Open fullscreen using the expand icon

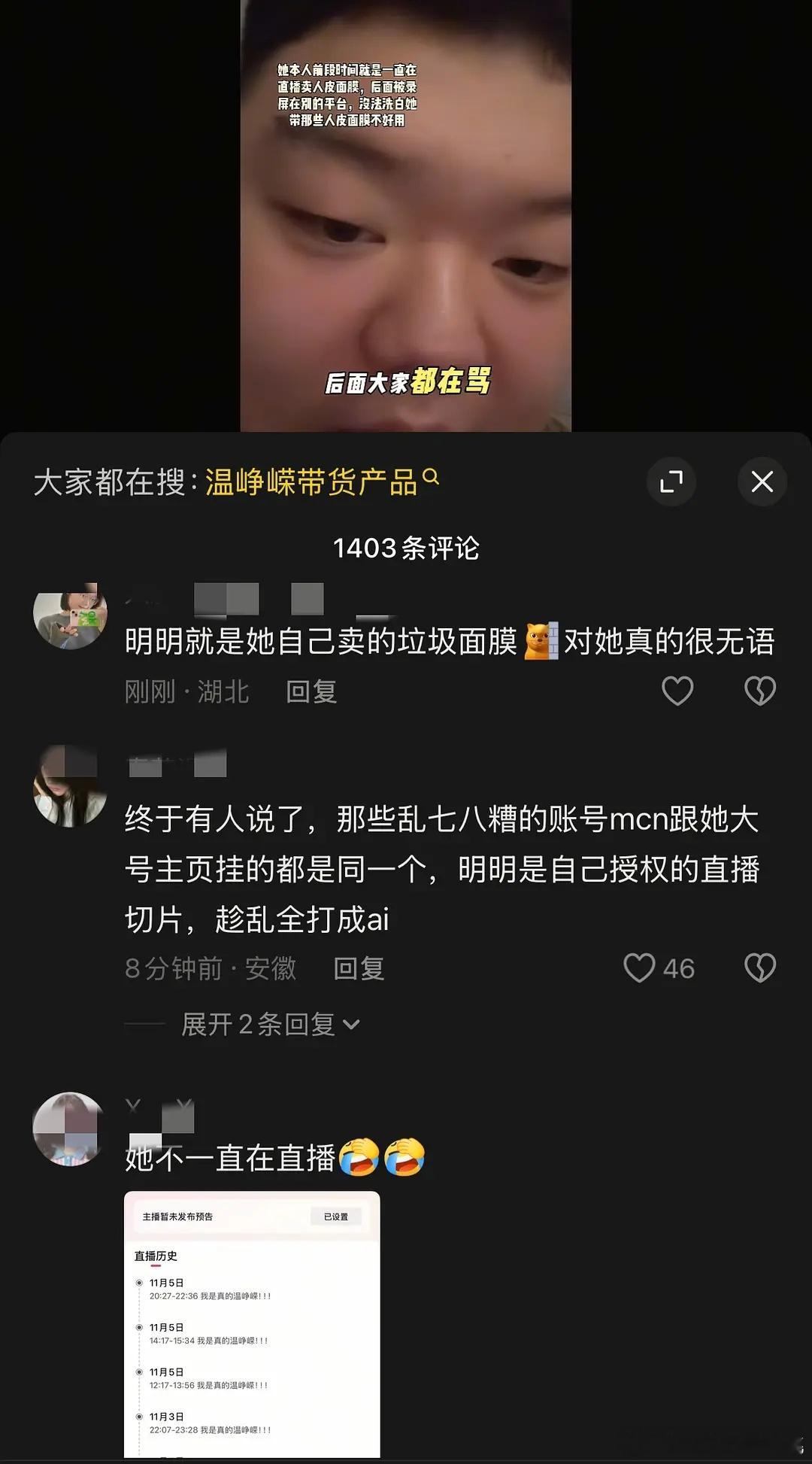[671, 482]
